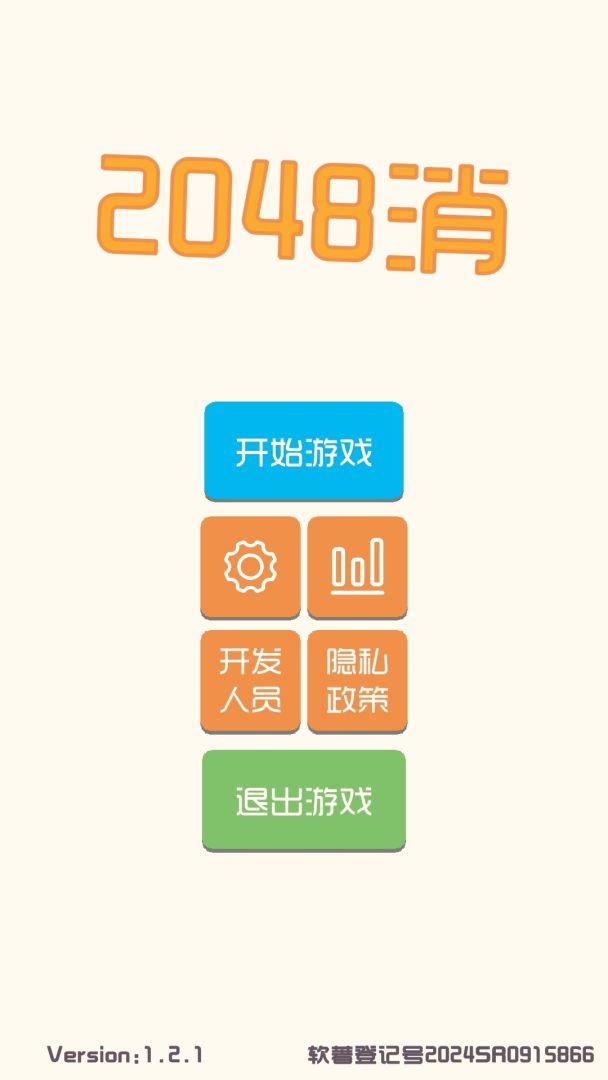Viewport: 608px width, 1080px height.
Task: Exit with the 退出游戏 button
Action: click(304, 800)
